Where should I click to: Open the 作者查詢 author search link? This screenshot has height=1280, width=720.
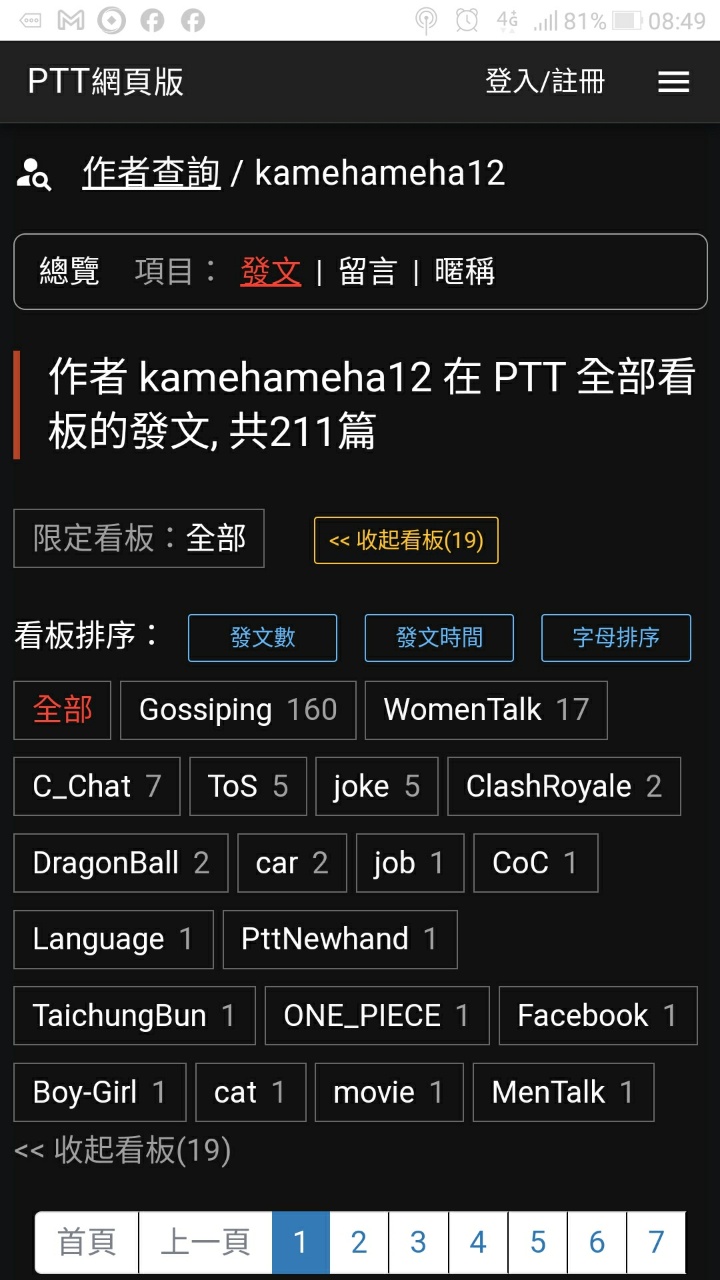(151, 173)
